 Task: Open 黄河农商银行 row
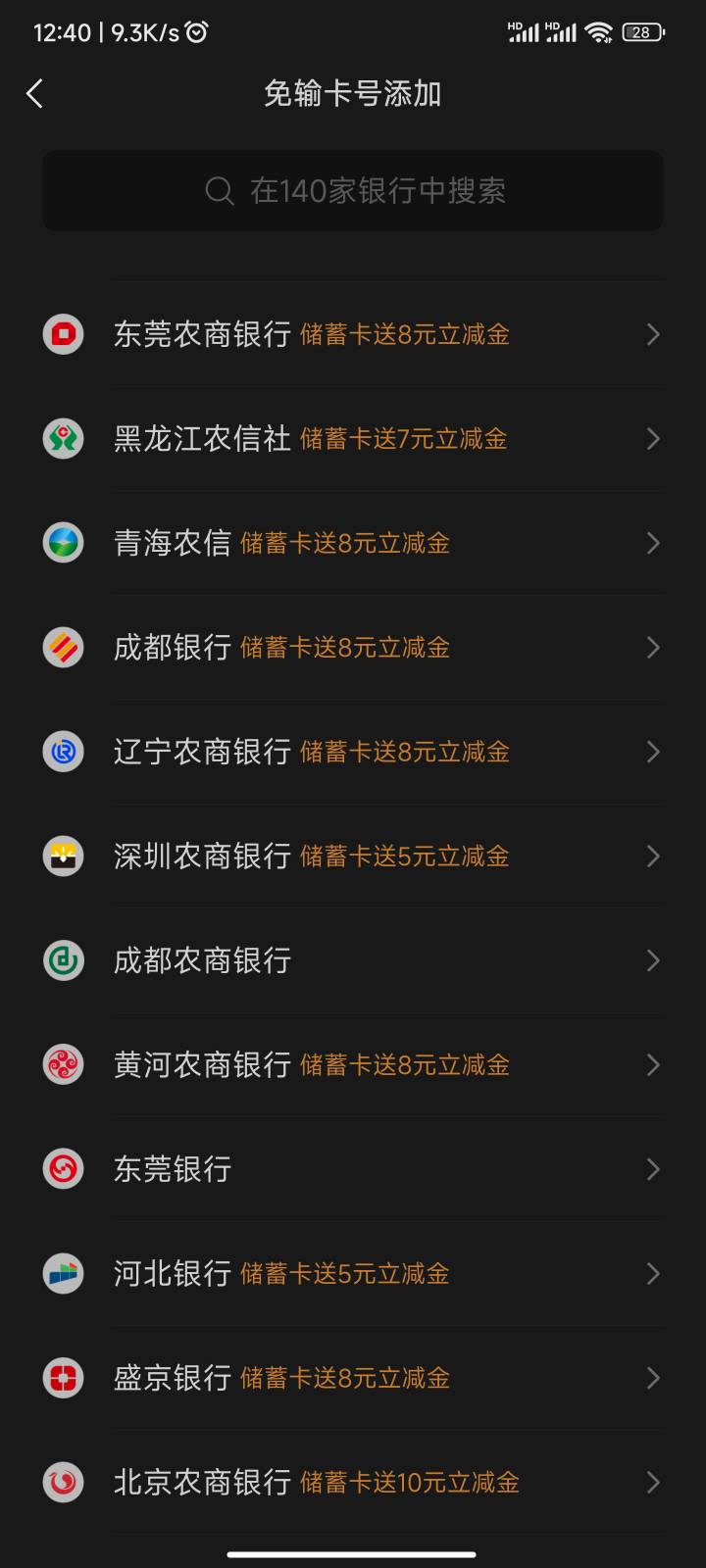353,1064
